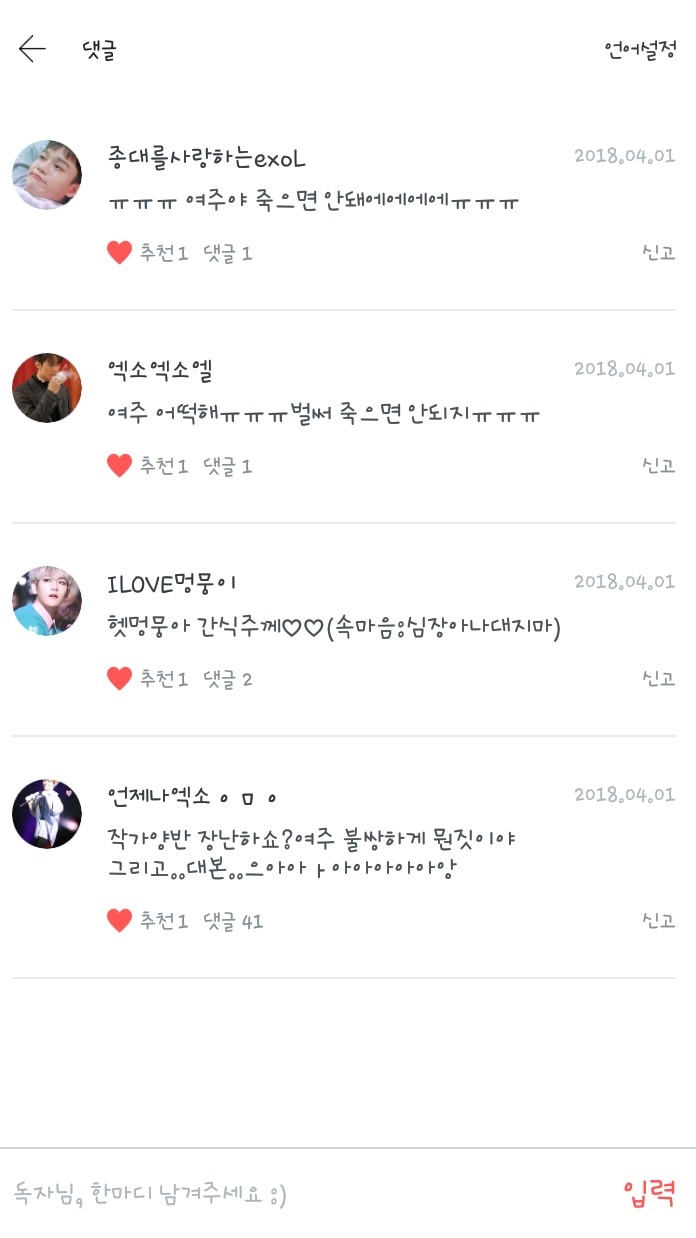Like the comment by ILOVE멍뭉이
The image size is (696, 1238).
point(120,679)
